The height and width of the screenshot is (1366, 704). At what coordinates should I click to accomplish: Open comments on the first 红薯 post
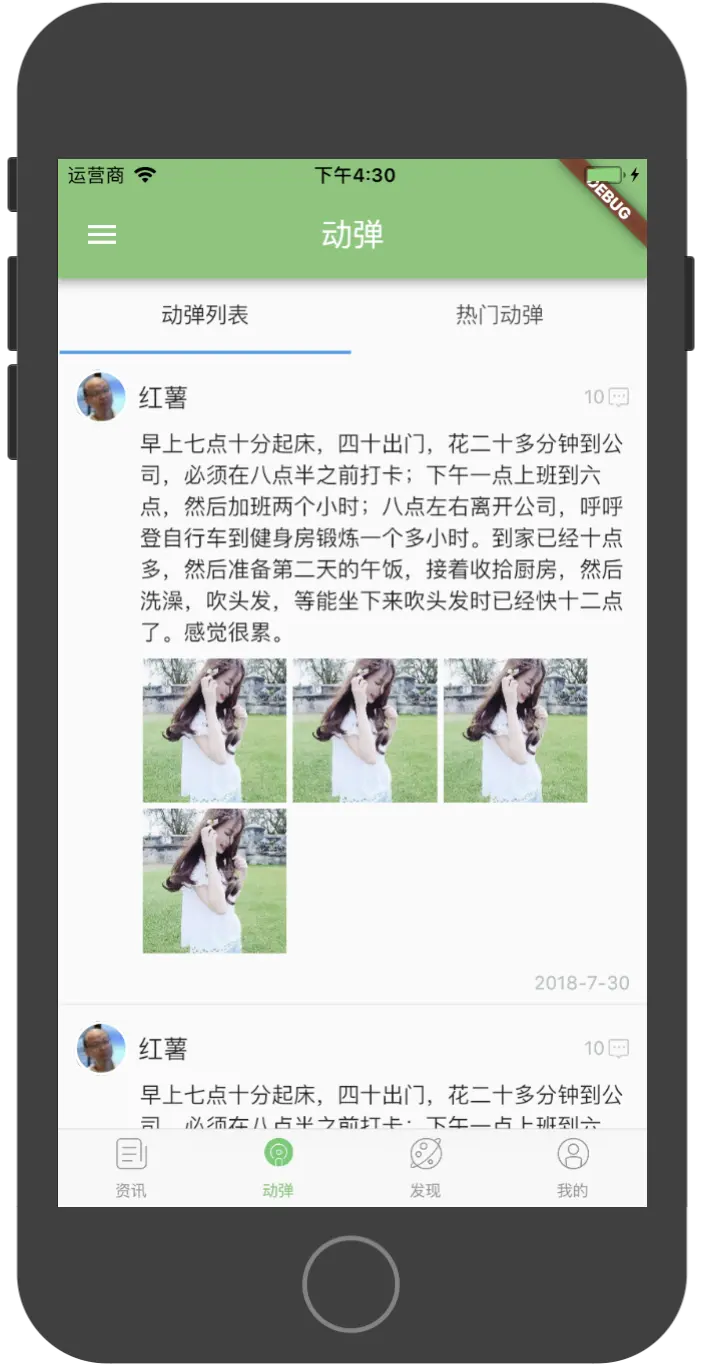click(x=608, y=397)
